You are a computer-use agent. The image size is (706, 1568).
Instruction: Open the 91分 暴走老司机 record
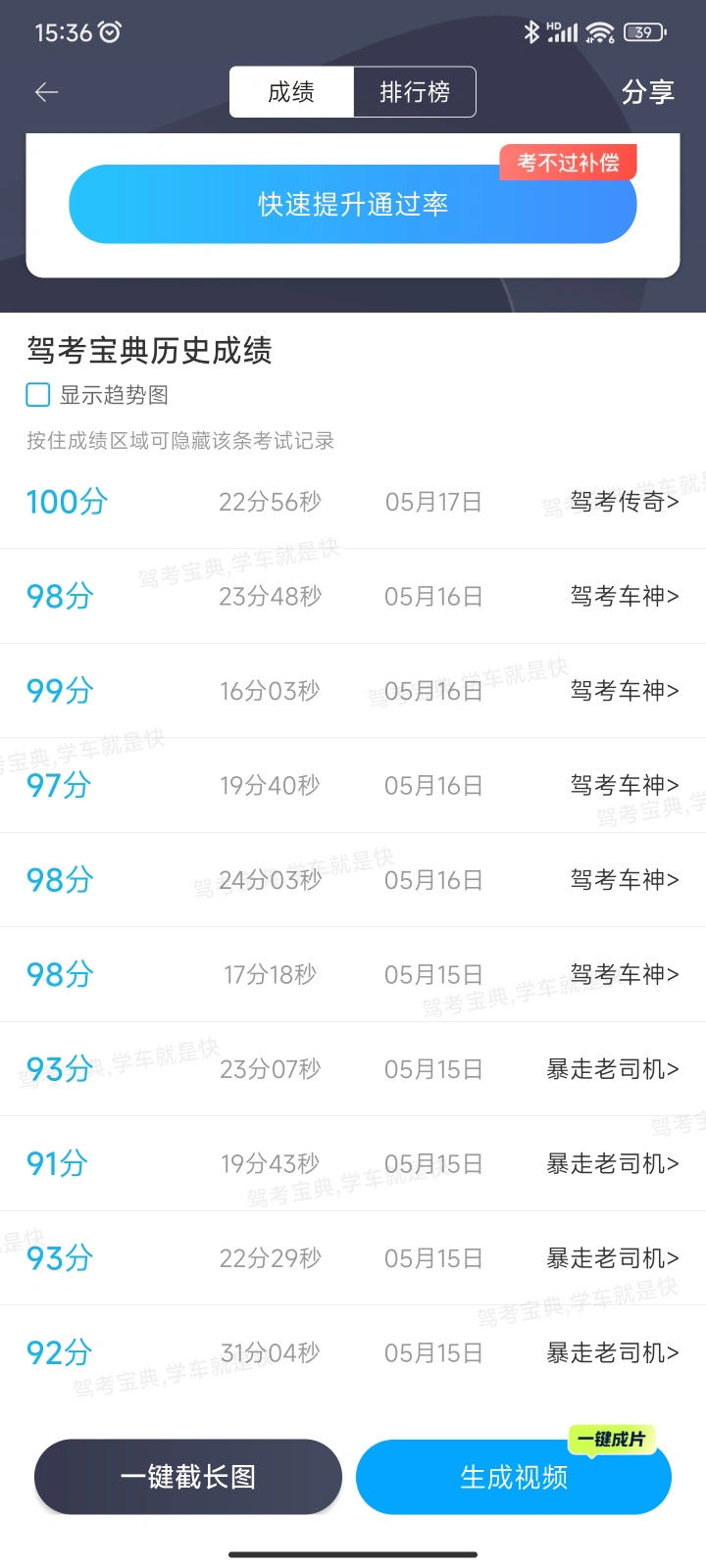353,1163
